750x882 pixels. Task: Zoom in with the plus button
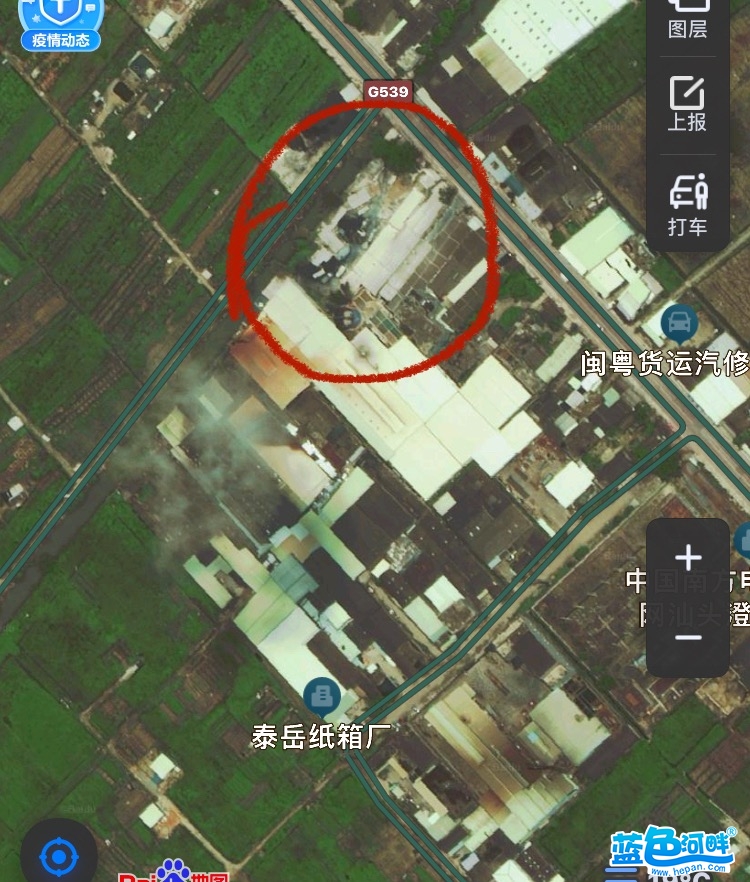(x=688, y=558)
